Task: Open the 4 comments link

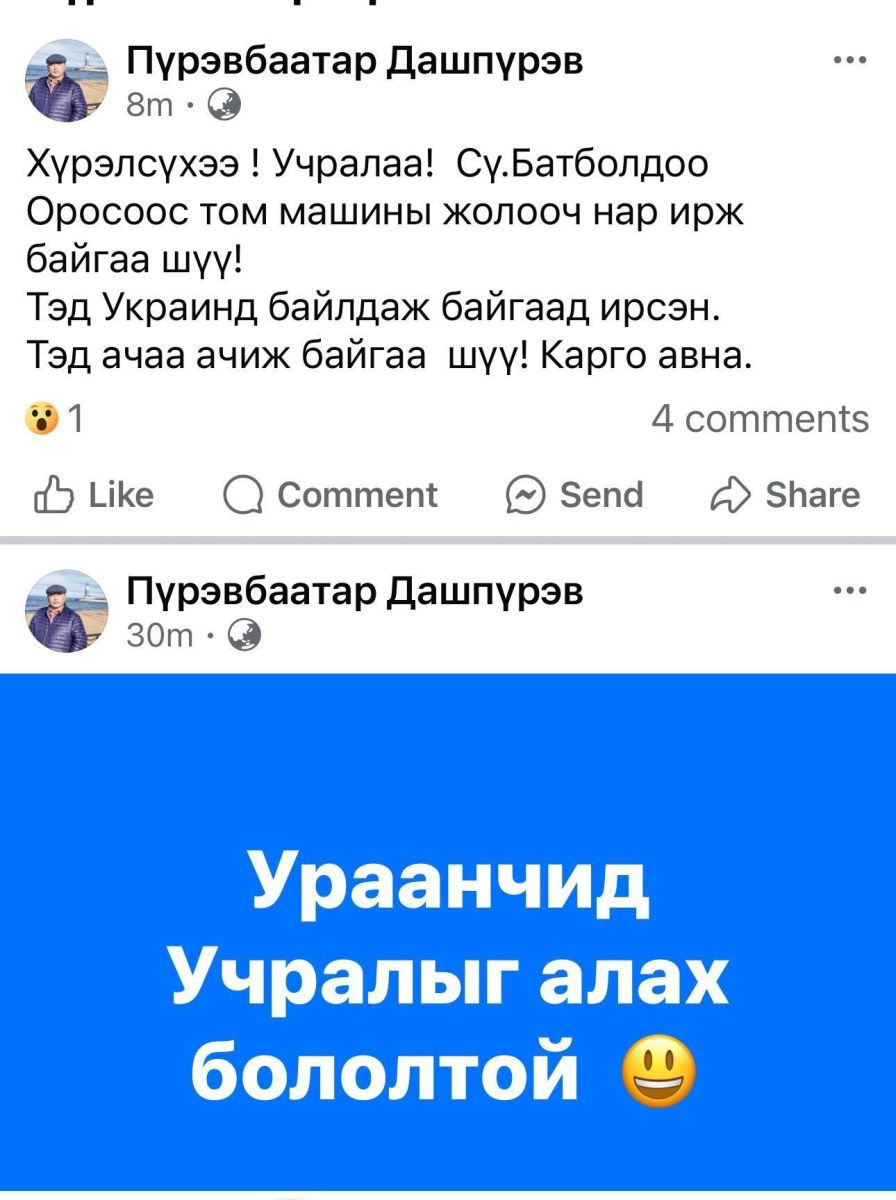Action: pyautogui.click(x=760, y=418)
